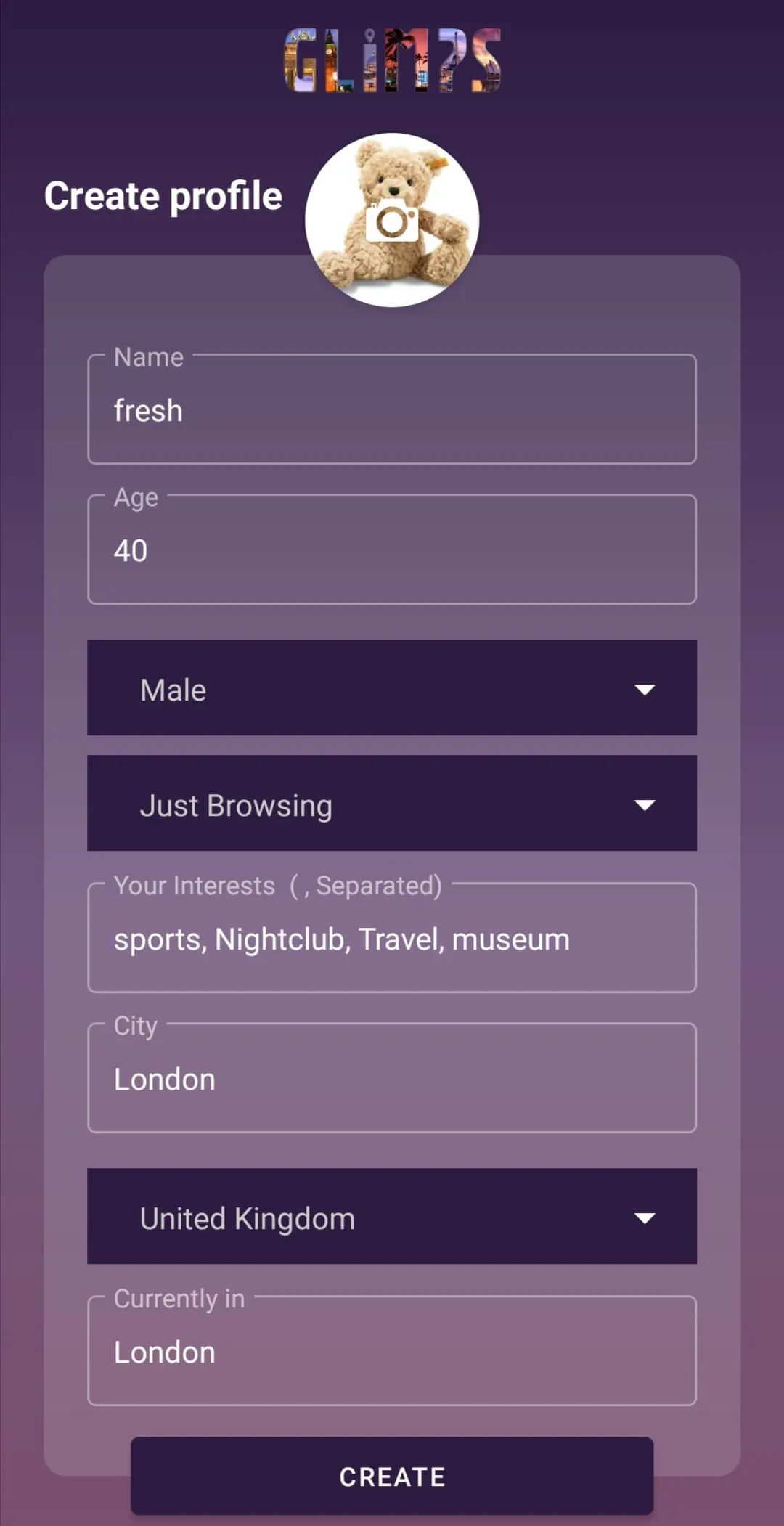Edit the Your Interests field
Screen dimensions: 784x1526
(392, 939)
